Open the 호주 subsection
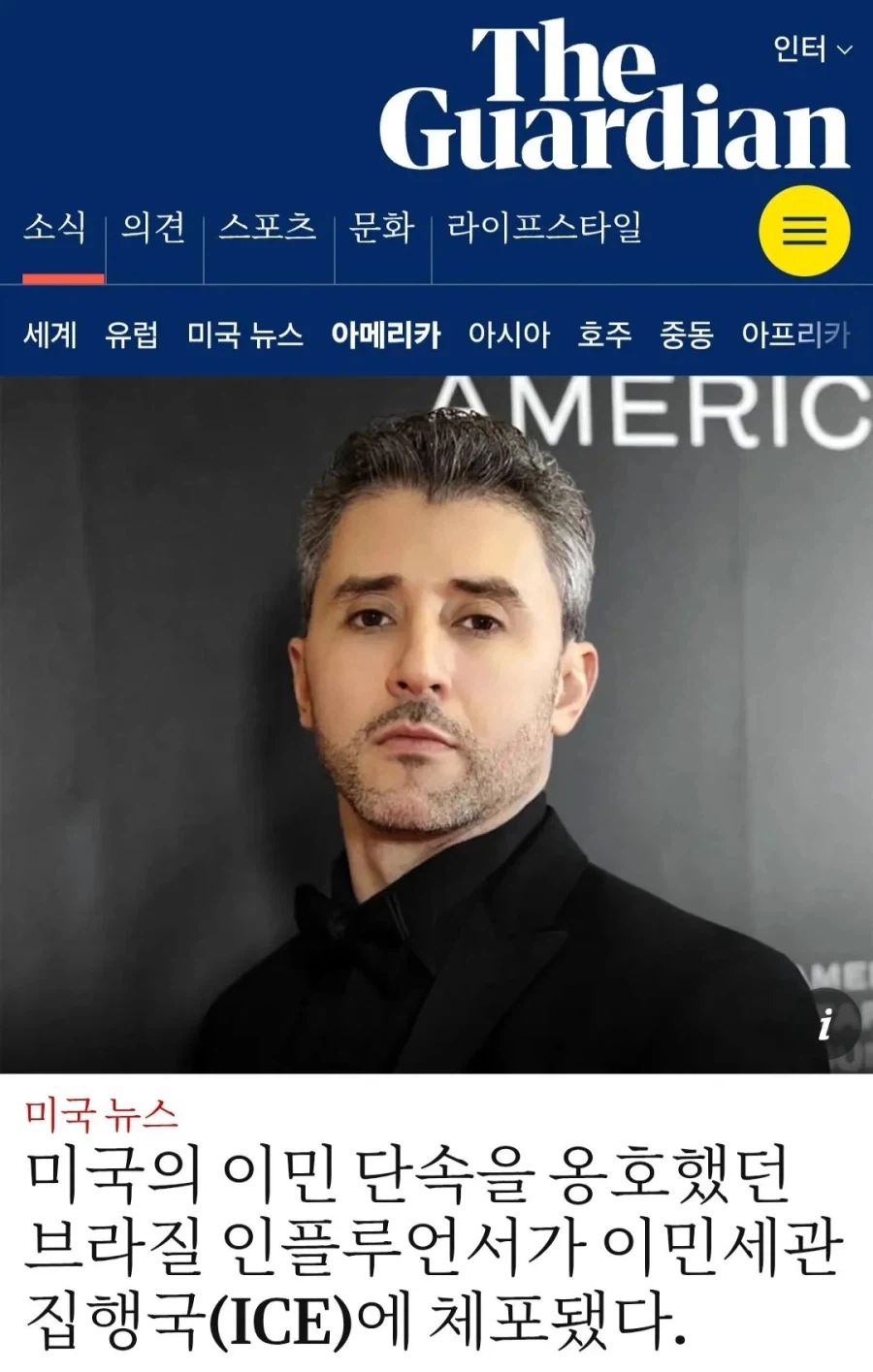 coord(604,335)
